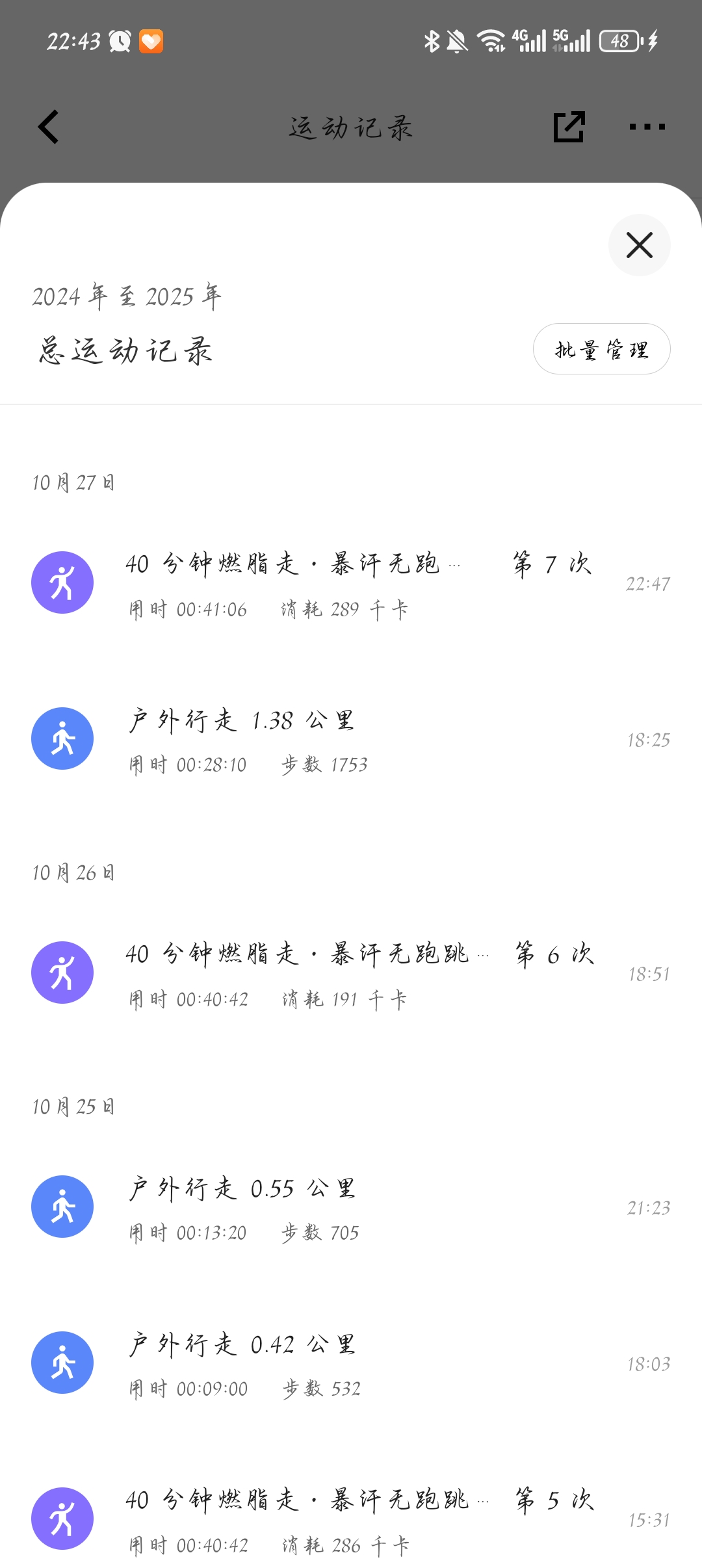Open the three-dot overflow menu
This screenshot has width=702, height=1568.
coord(647,127)
